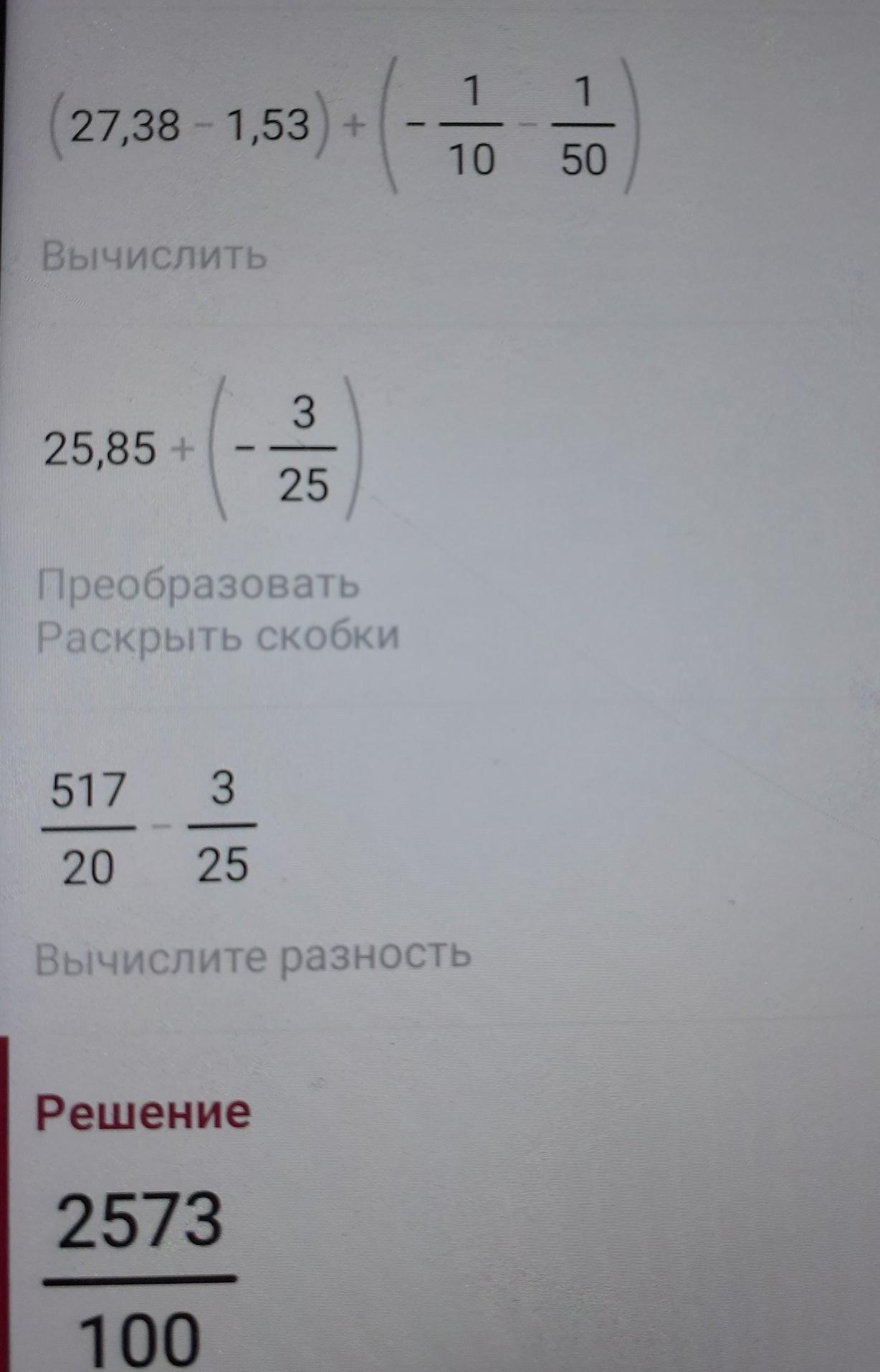Expand the Вычислите разность step
Viewport: 880px width, 1372px height.
(253, 957)
